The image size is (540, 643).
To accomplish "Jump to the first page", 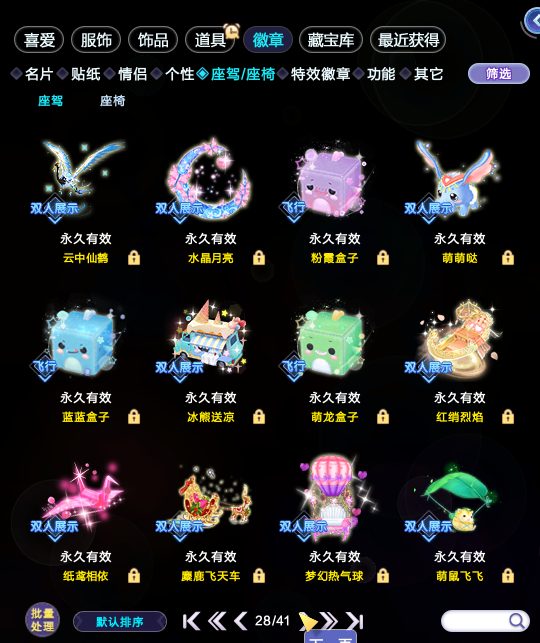I will [x=191, y=621].
